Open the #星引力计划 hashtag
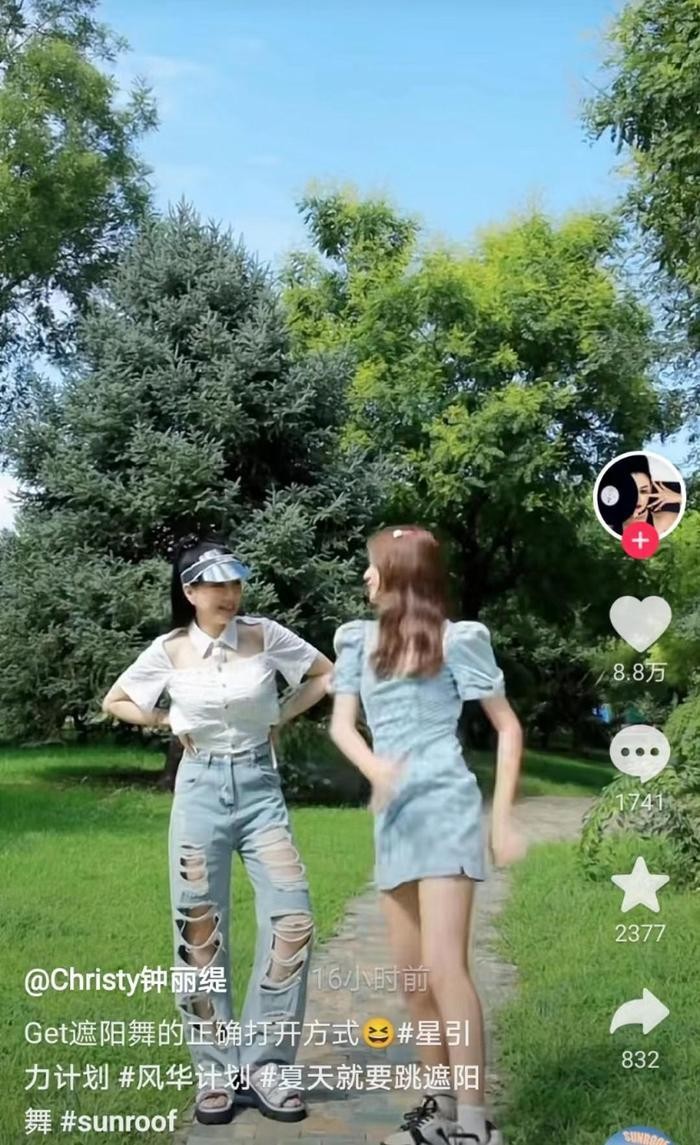The image size is (700, 1145). point(433,1033)
